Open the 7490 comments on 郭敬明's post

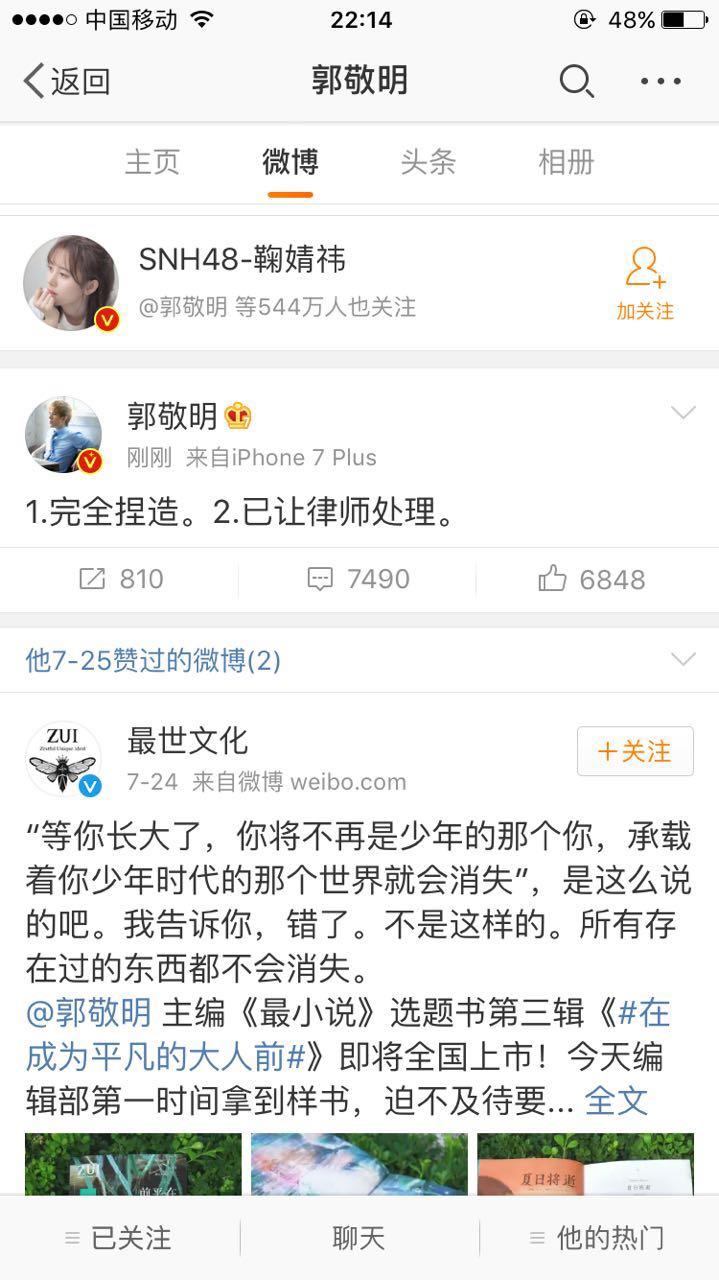click(x=358, y=579)
